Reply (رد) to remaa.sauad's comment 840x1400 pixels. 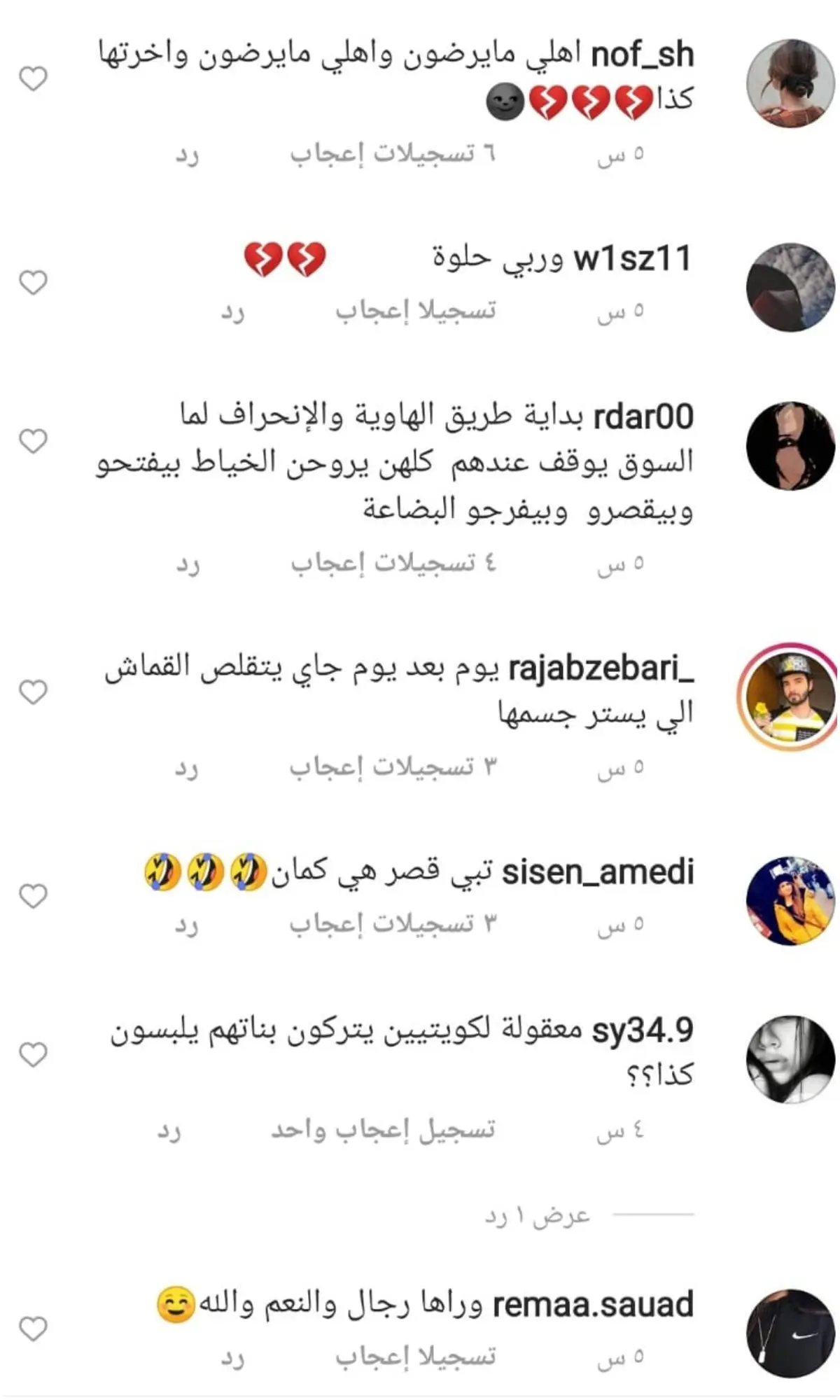click(x=232, y=1357)
